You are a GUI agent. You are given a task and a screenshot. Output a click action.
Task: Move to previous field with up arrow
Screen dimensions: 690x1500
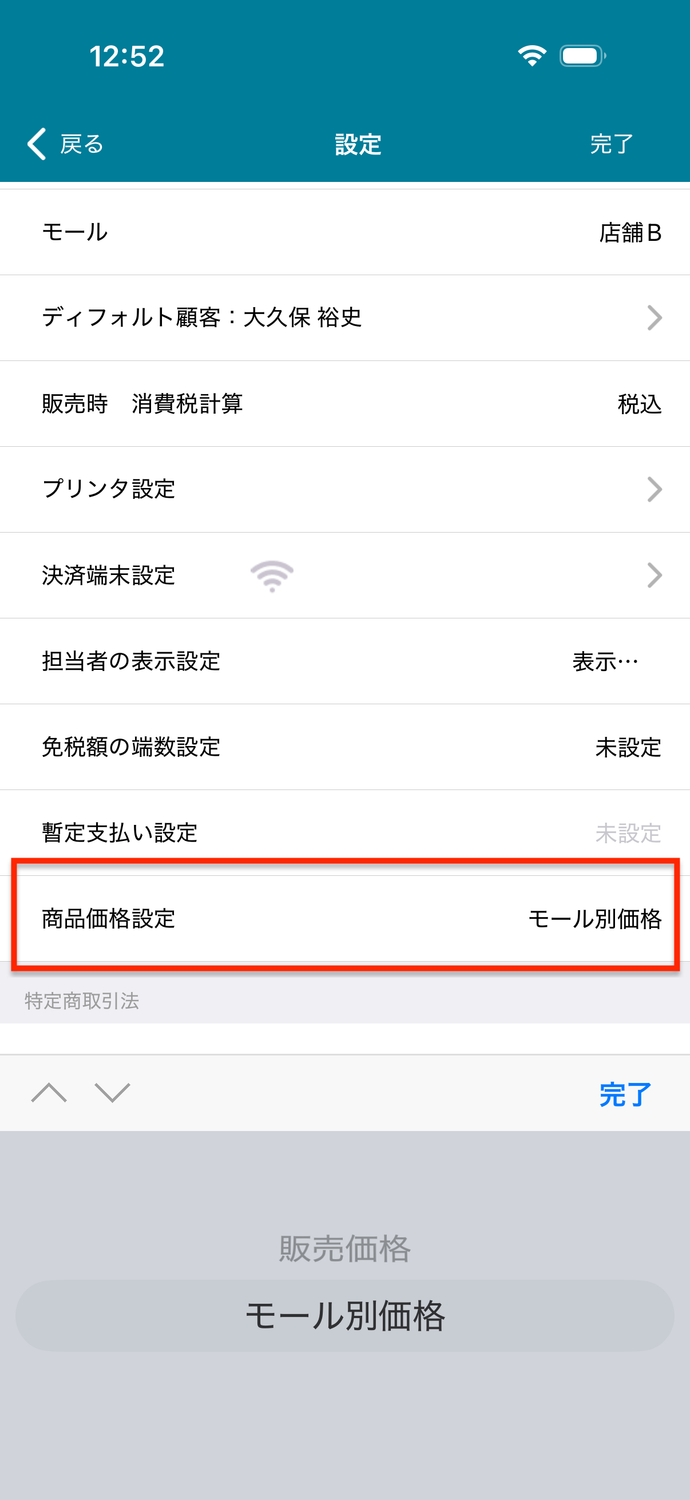(48, 1093)
